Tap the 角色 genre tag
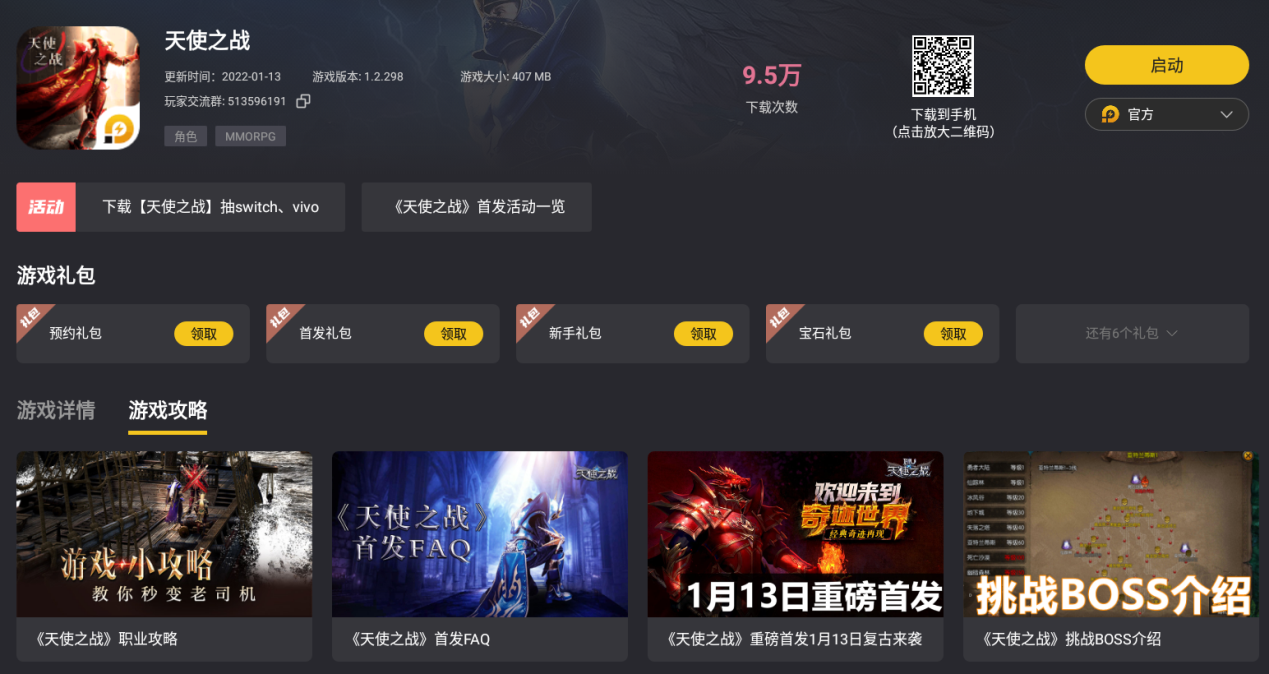Image resolution: width=1269 pixels, height=674 pixels. point(185,136)
